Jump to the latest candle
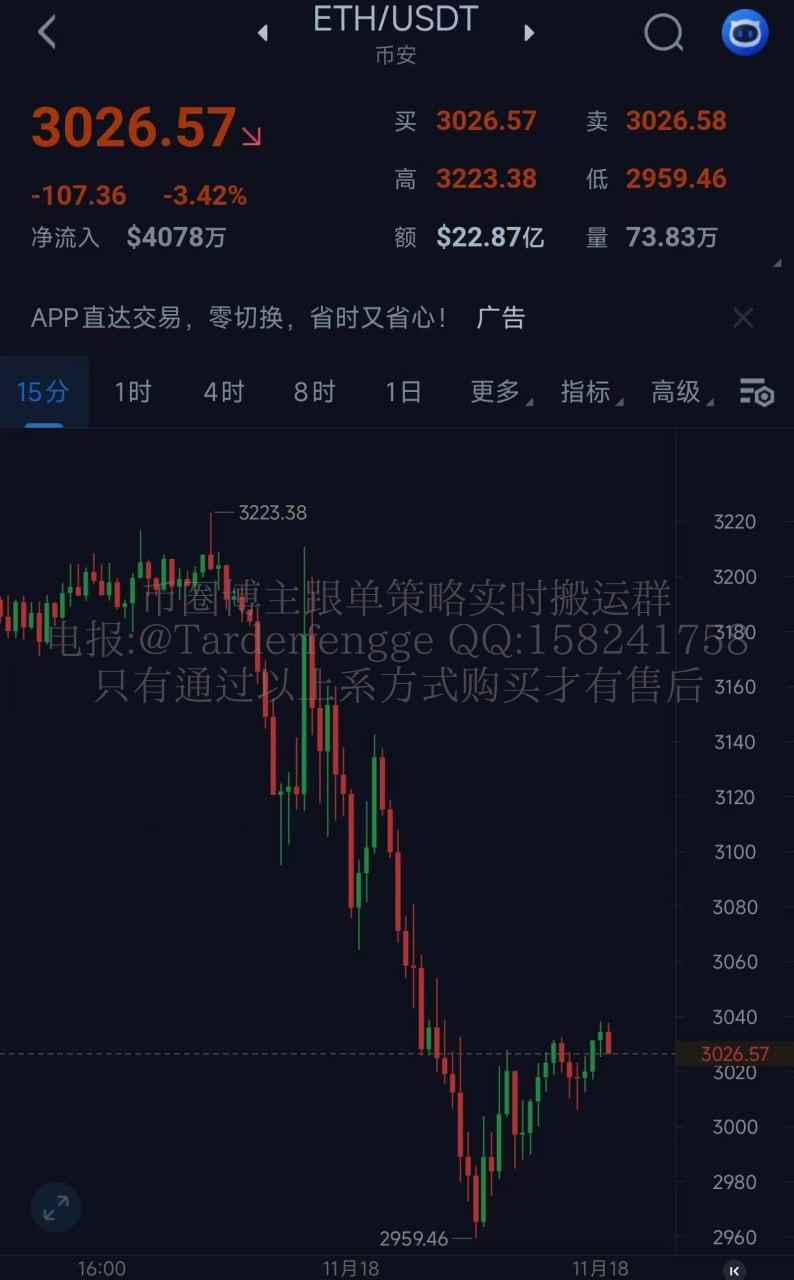 click(734, 1270)
